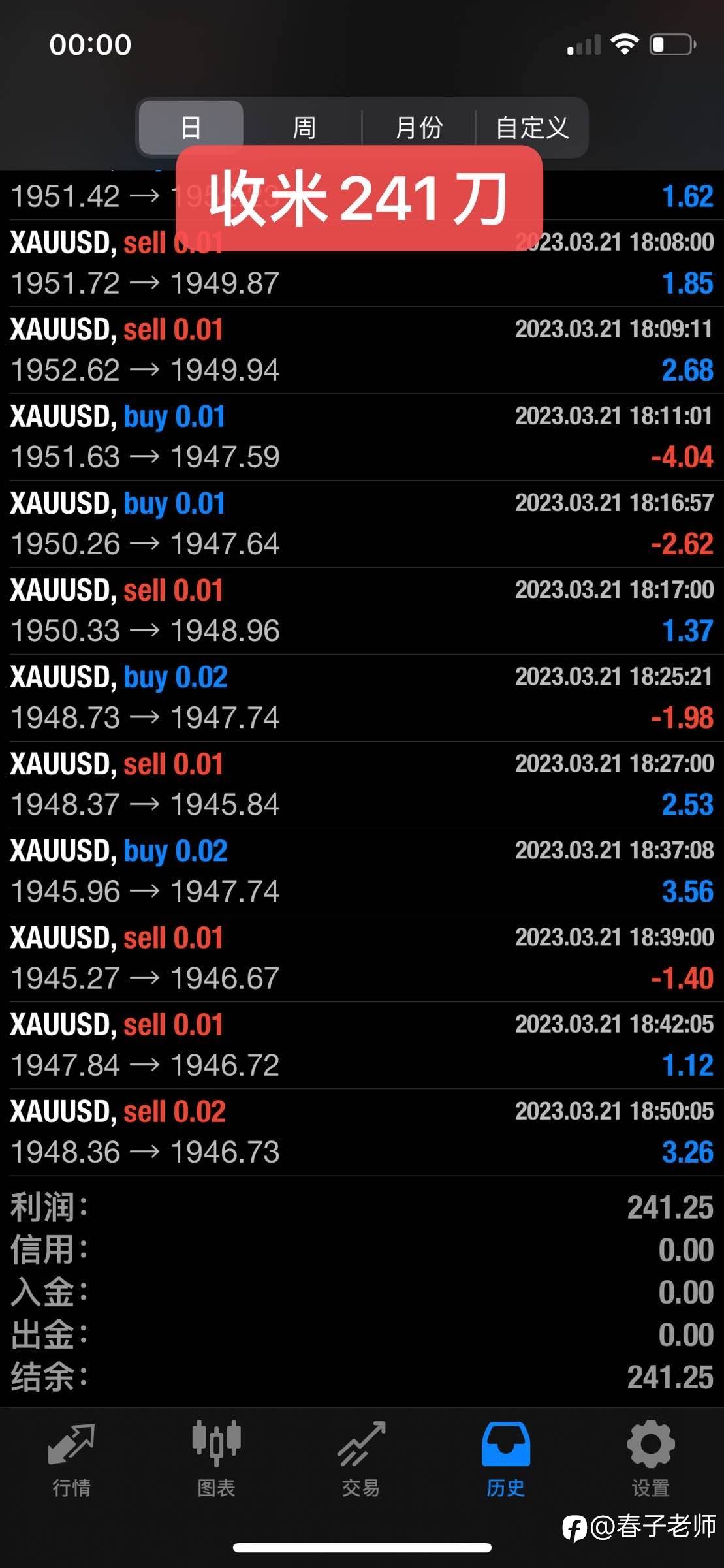Choose the 自定义 custom period
Image resolution: width=724 pixels, height=1568 pixels.
click(532, 127)
